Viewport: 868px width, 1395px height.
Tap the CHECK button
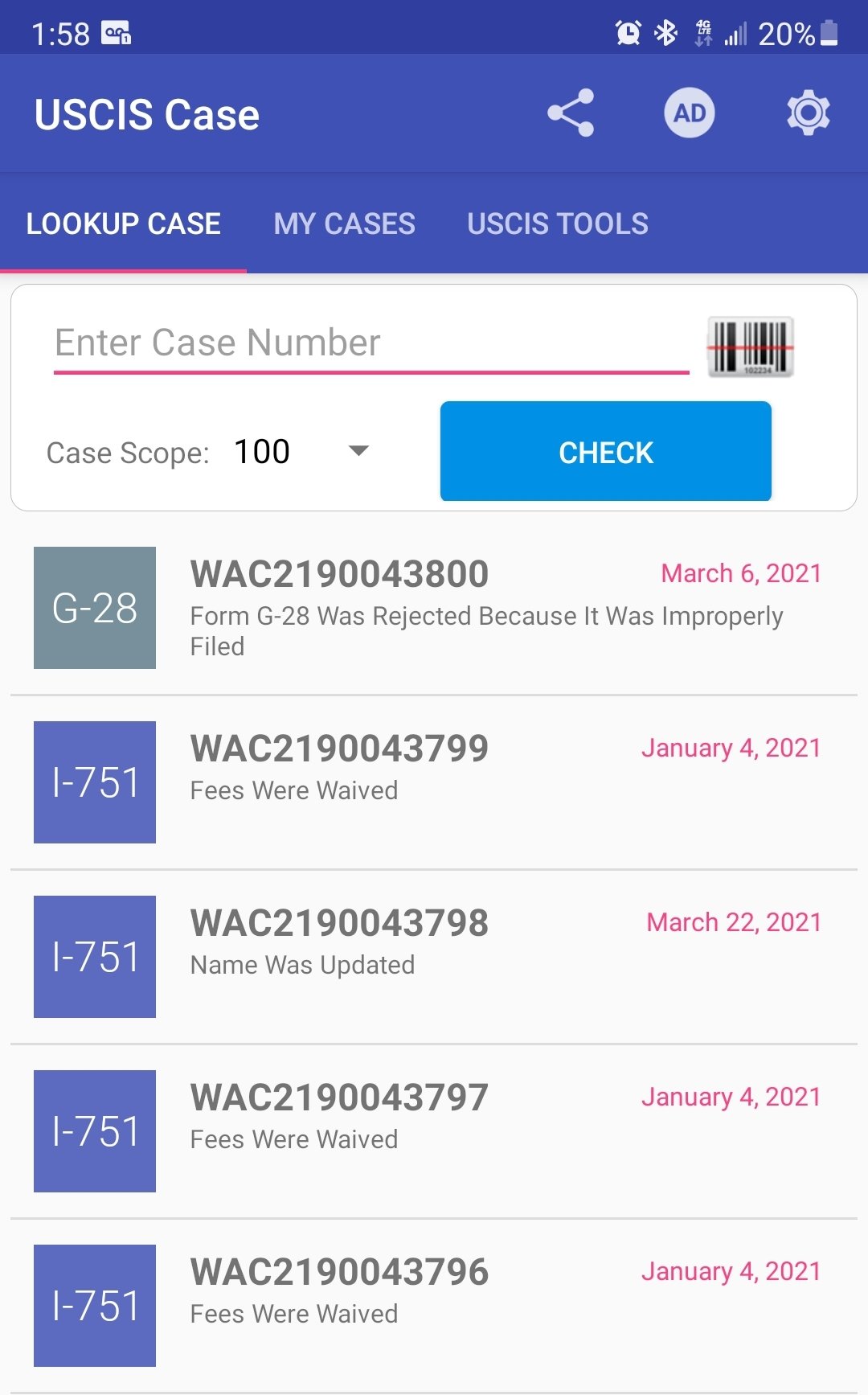606,451
